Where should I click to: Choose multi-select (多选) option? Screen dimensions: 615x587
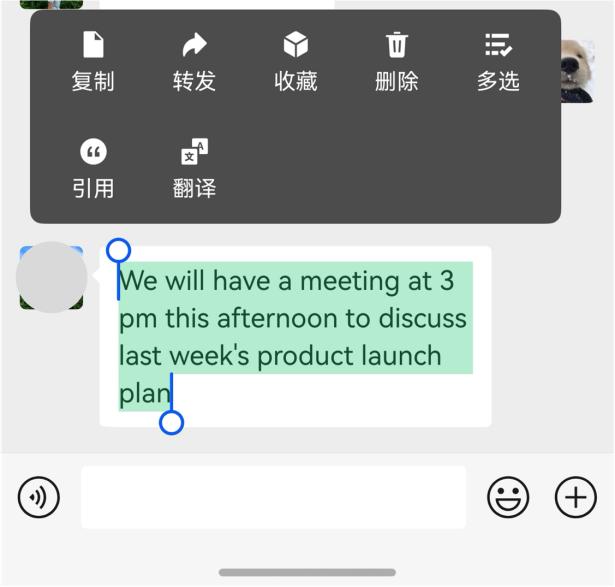click(x=498, y=61)
